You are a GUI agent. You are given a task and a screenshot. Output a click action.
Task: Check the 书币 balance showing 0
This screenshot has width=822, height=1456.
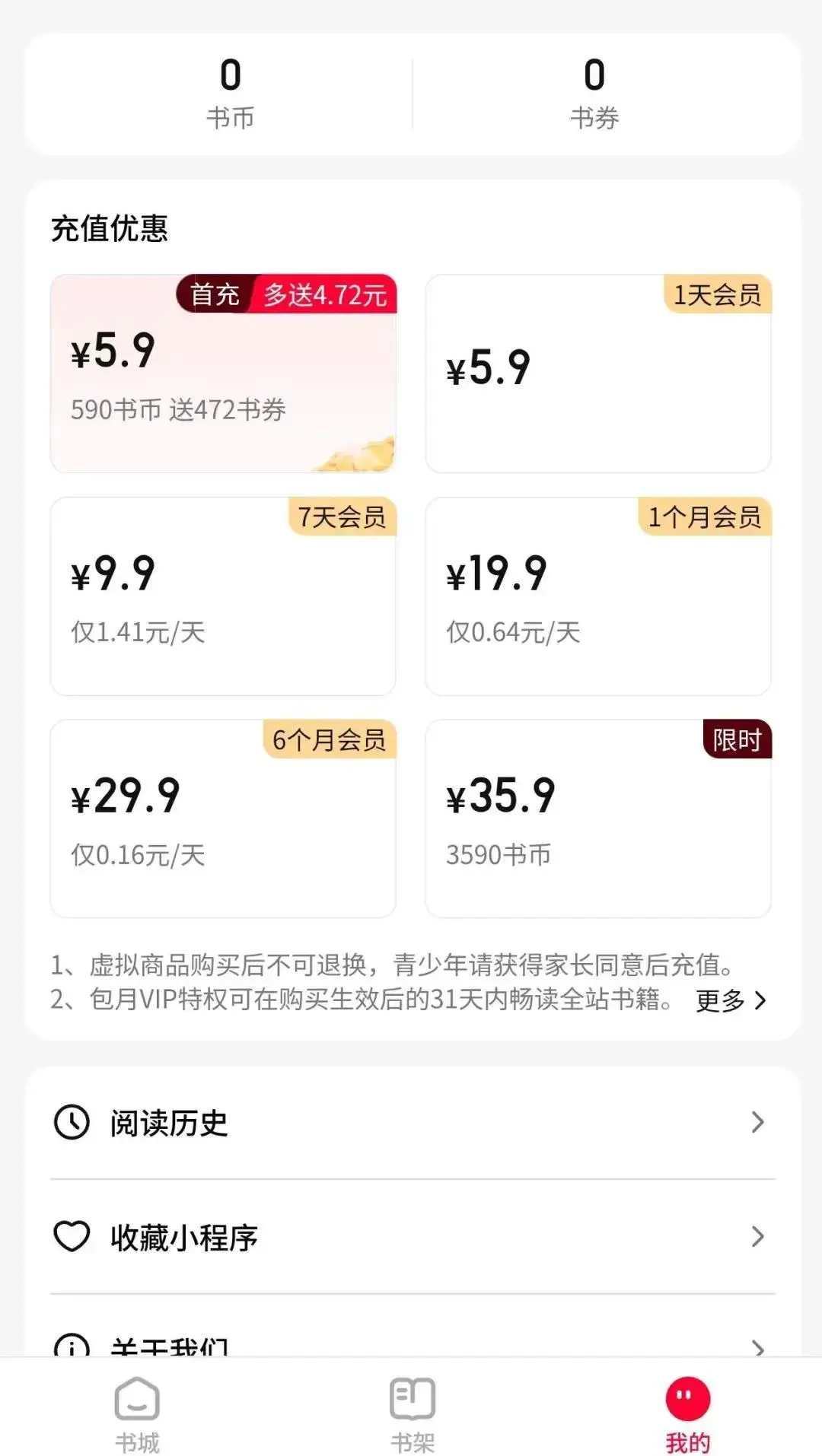coord(232,93)
